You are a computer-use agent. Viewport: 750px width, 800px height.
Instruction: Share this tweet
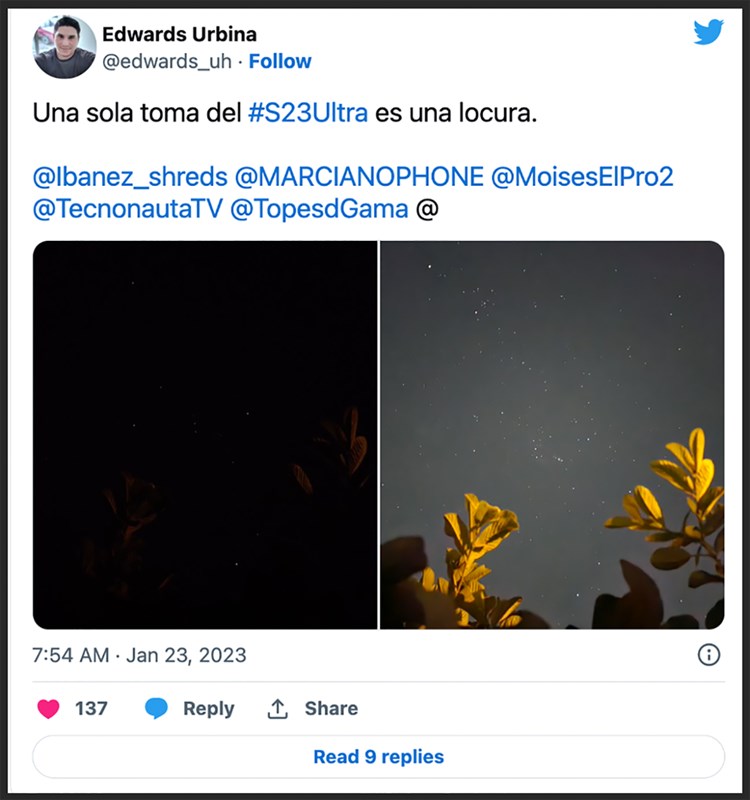[x=312, y=708]
